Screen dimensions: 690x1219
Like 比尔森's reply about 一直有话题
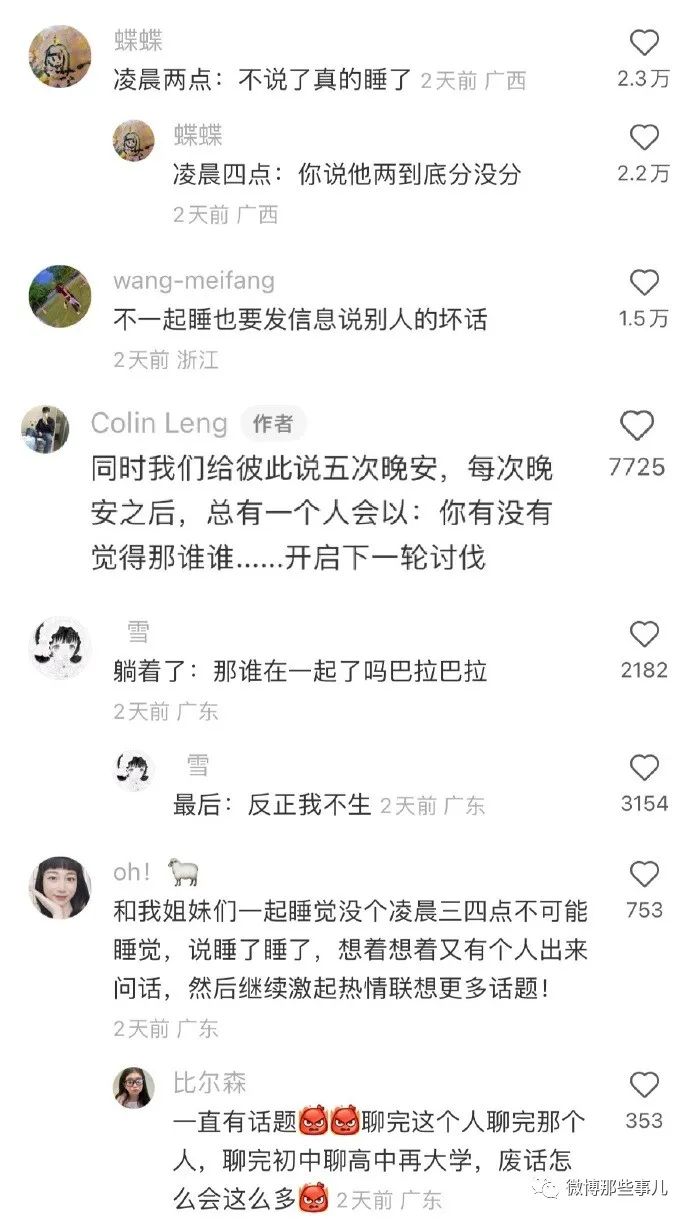click(x=644, y=1085)
